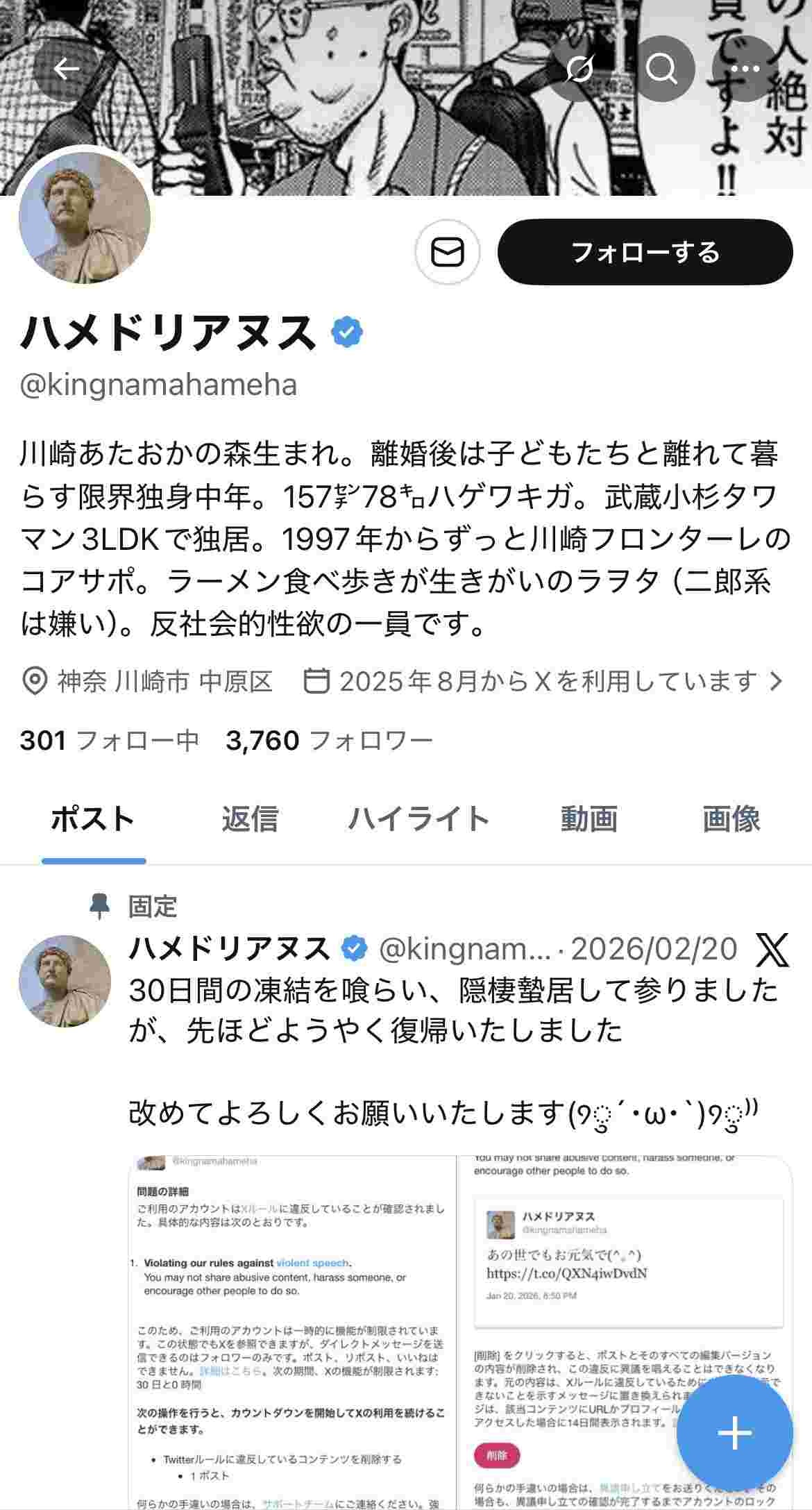
Task: Switch to the 画像 tab
Action: click(731, 819)
